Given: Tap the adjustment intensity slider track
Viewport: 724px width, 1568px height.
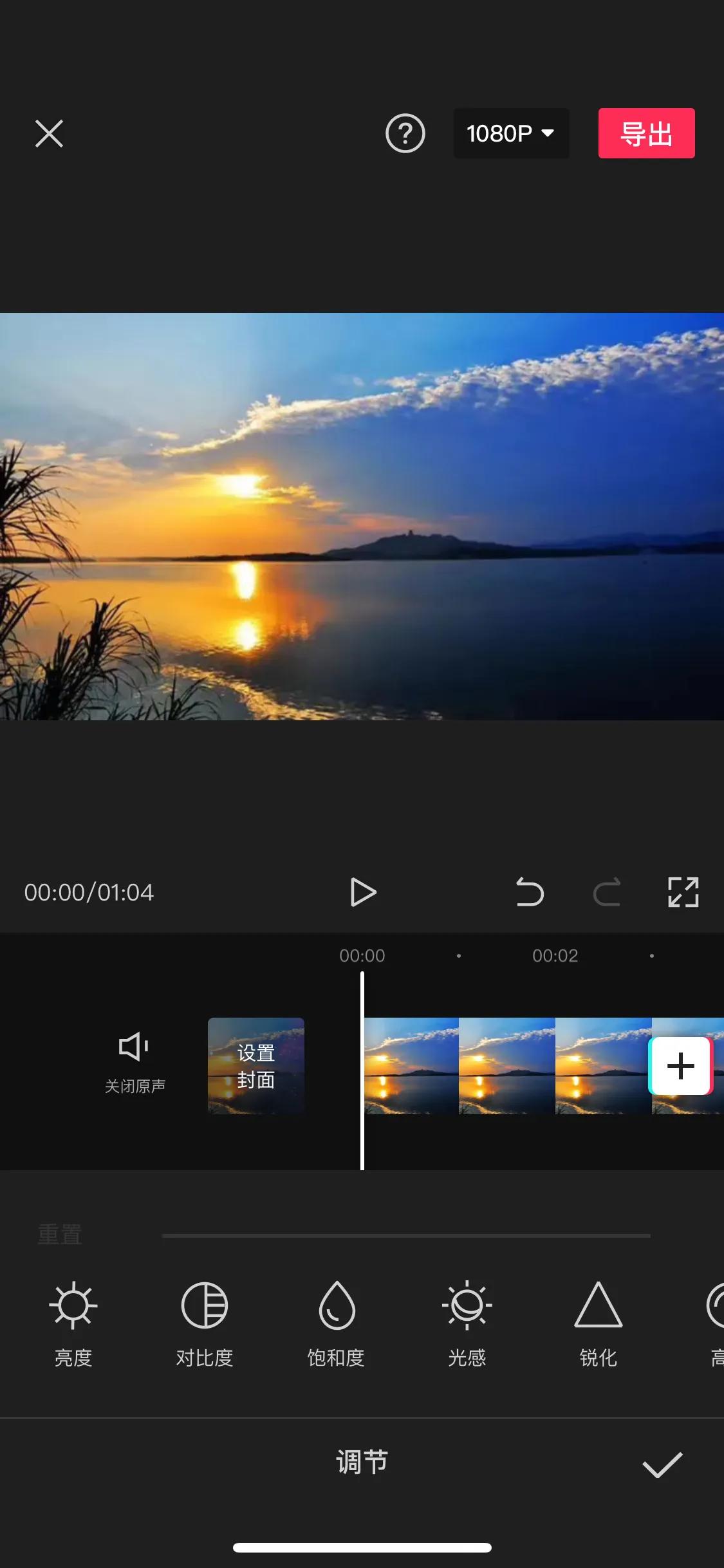Looking at the screenshot, I should [406, 1236].
